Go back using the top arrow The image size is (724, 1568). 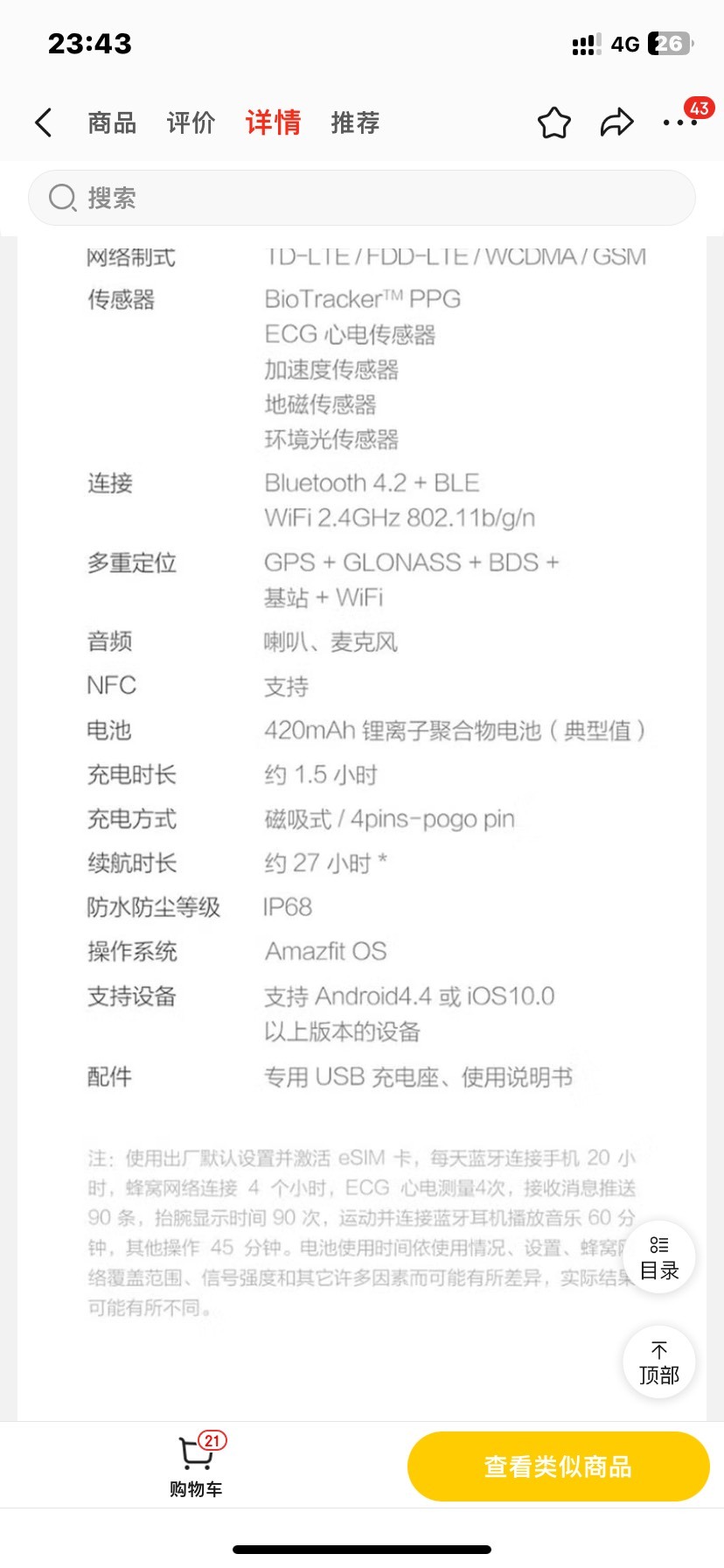43,122
